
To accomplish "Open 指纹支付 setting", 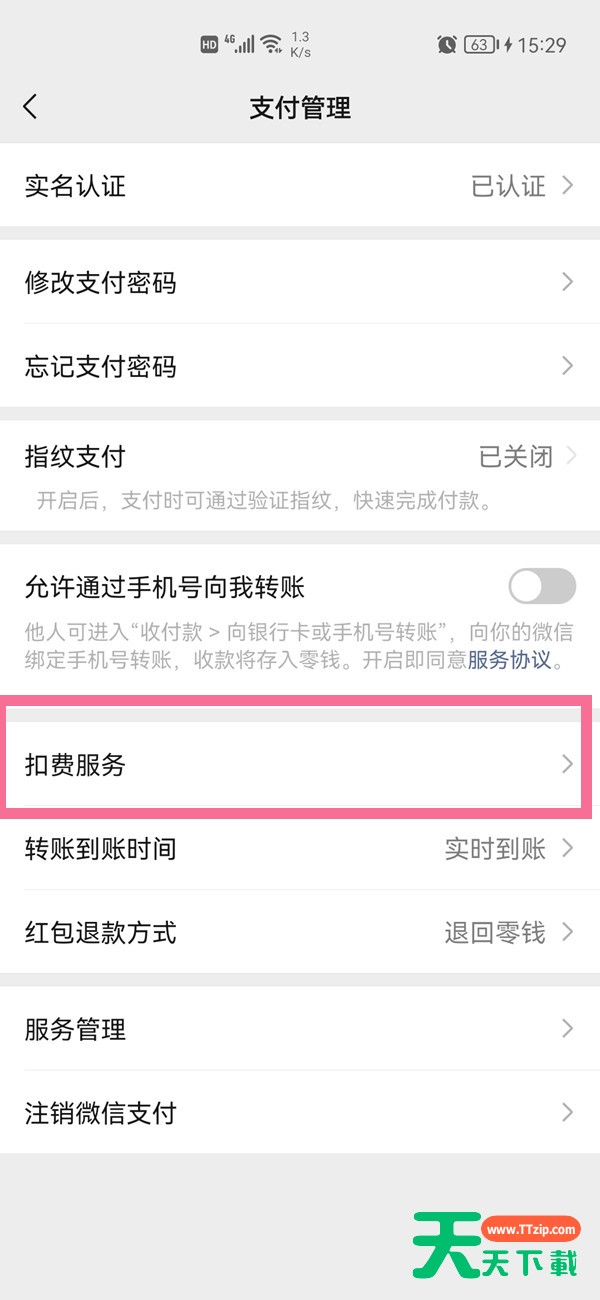I will pos(300,475).
